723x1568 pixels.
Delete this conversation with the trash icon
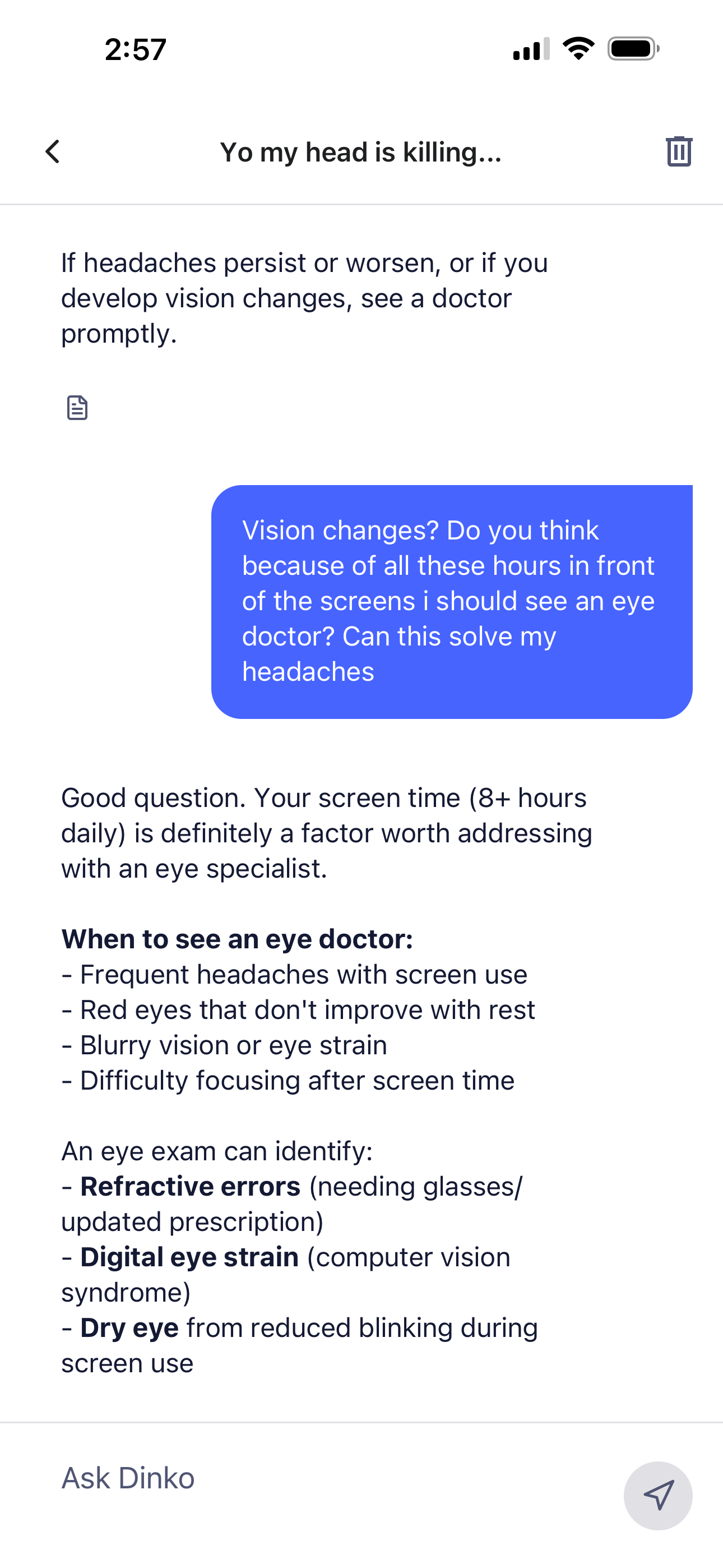pos(679,151)
